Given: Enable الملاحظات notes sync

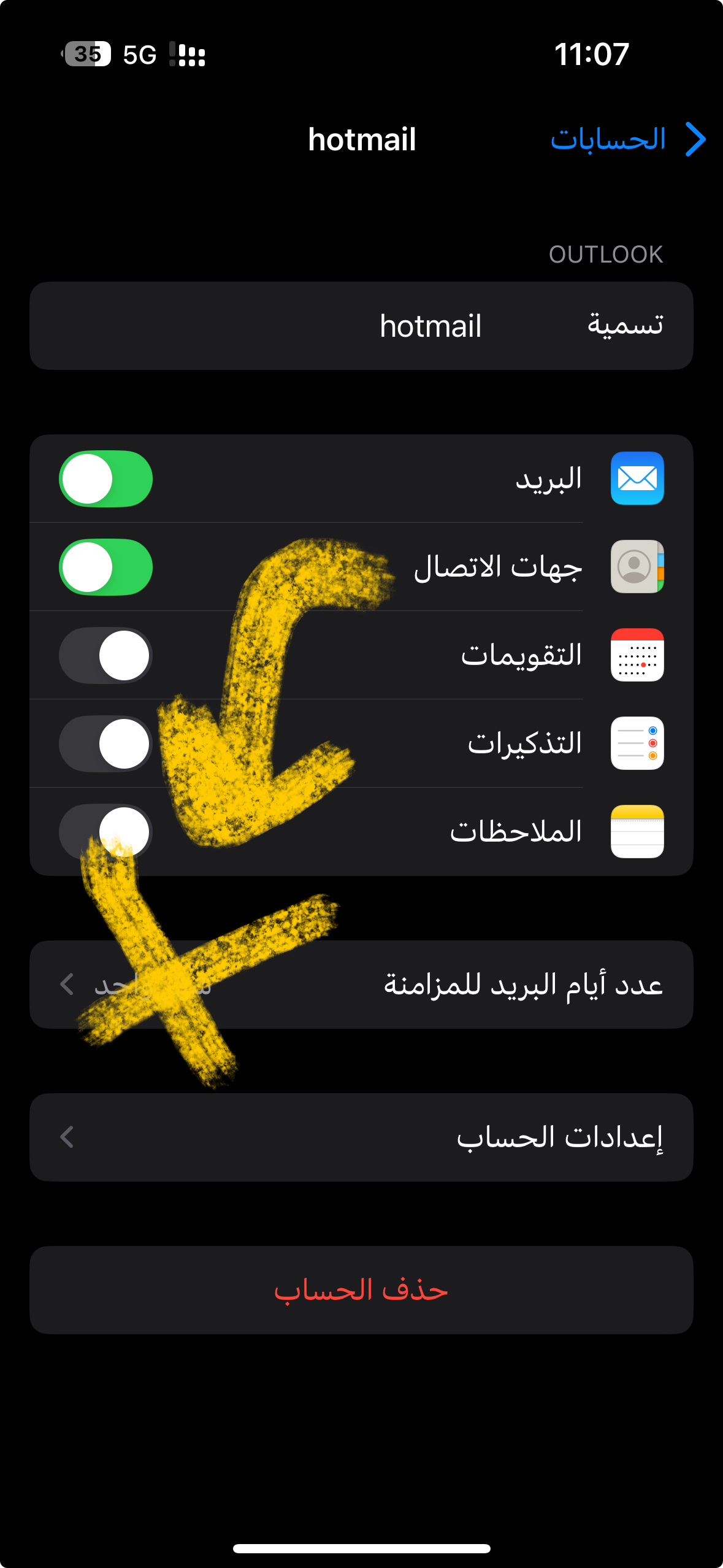Looking at the screenshot, I should coord(105,832).
